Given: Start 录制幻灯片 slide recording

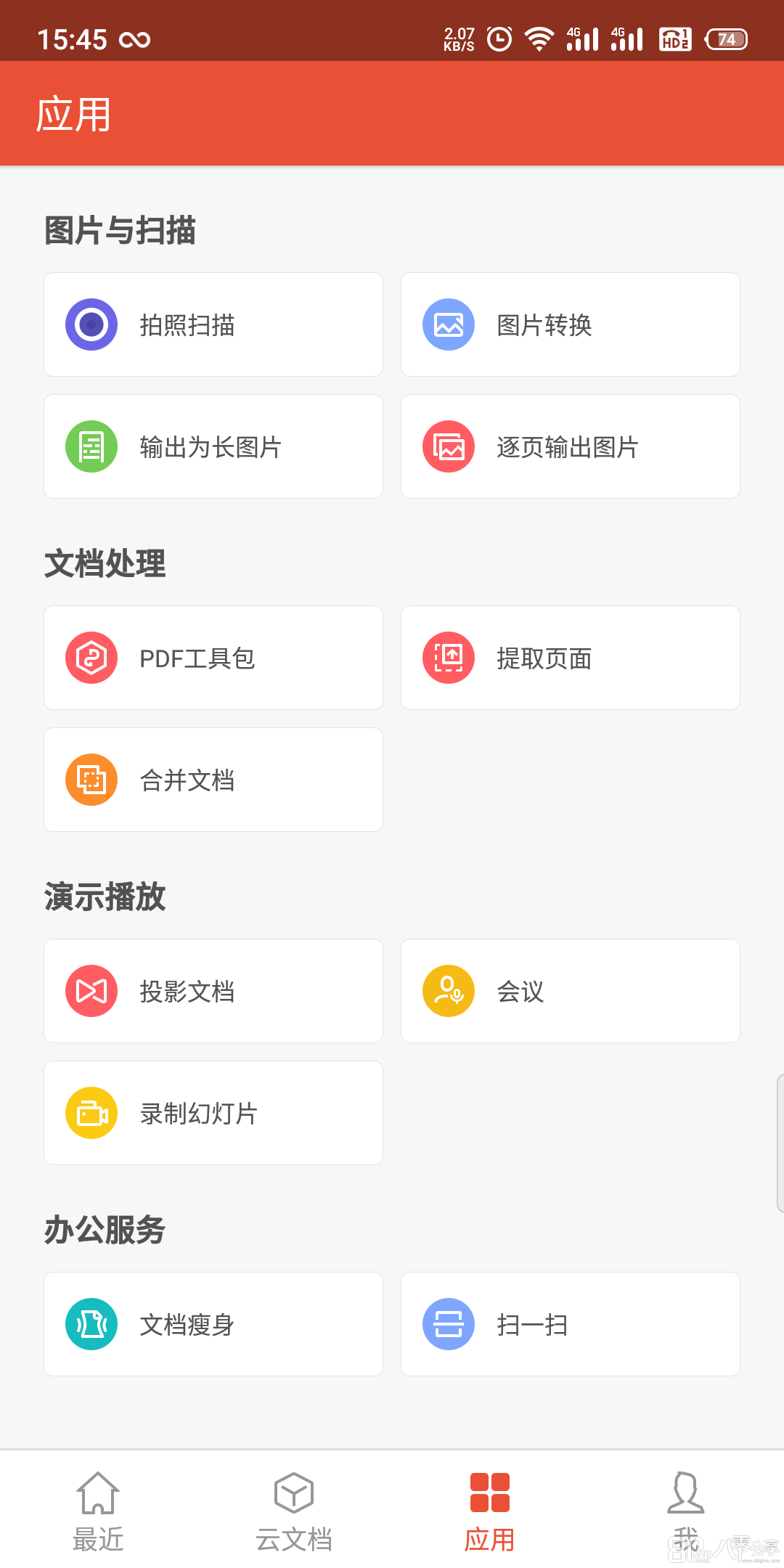Looking at the screenshot, I should click(213, 1113).
